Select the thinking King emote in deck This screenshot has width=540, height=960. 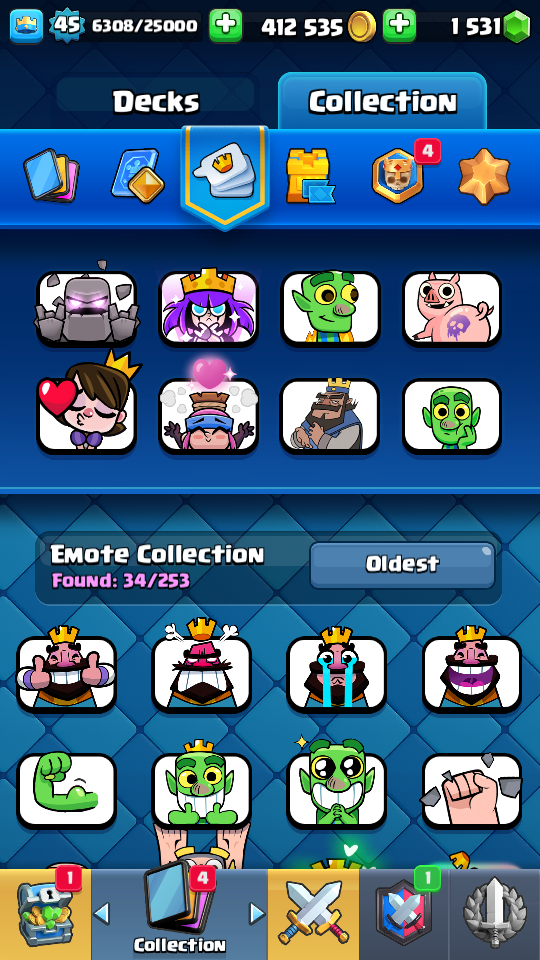point(329,416)
